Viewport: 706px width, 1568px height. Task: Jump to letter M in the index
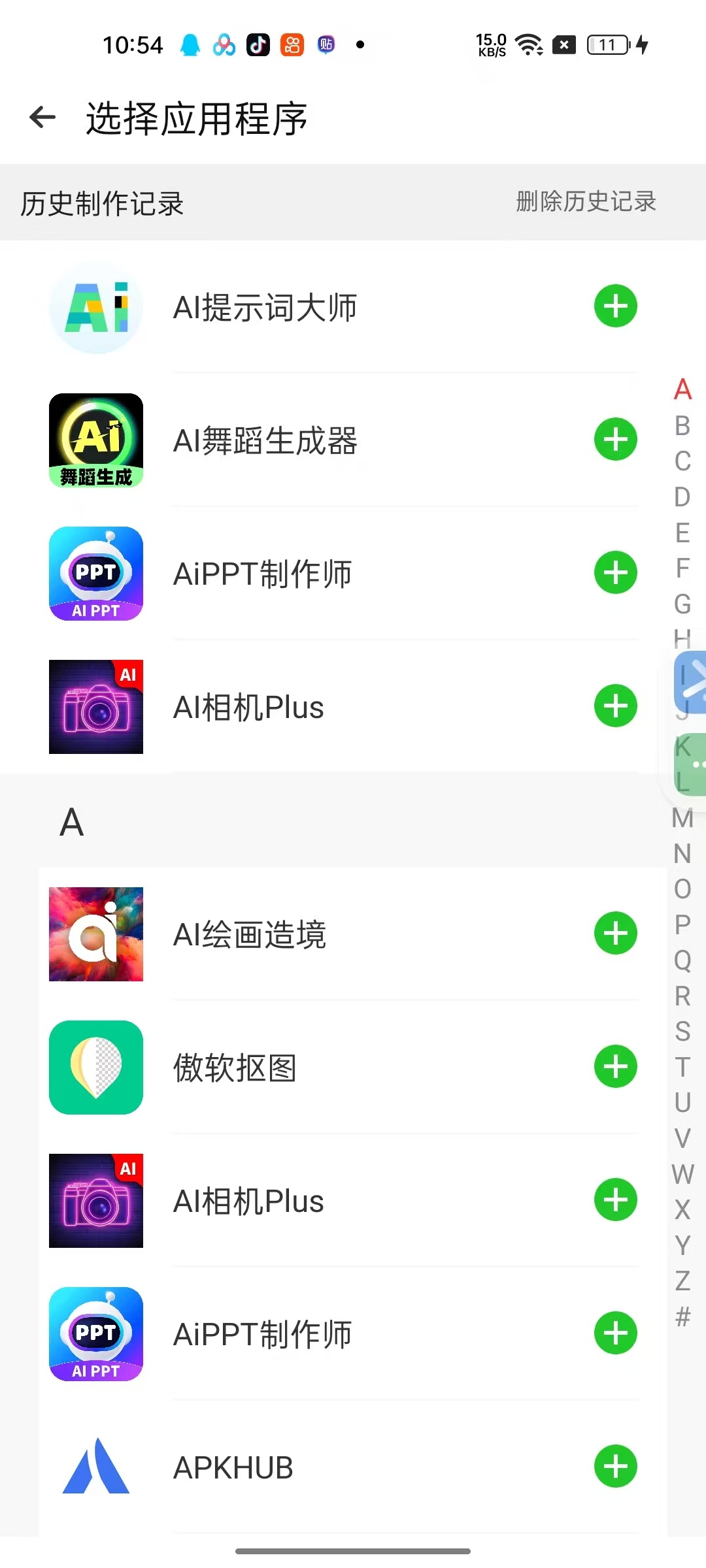(682, 818)
